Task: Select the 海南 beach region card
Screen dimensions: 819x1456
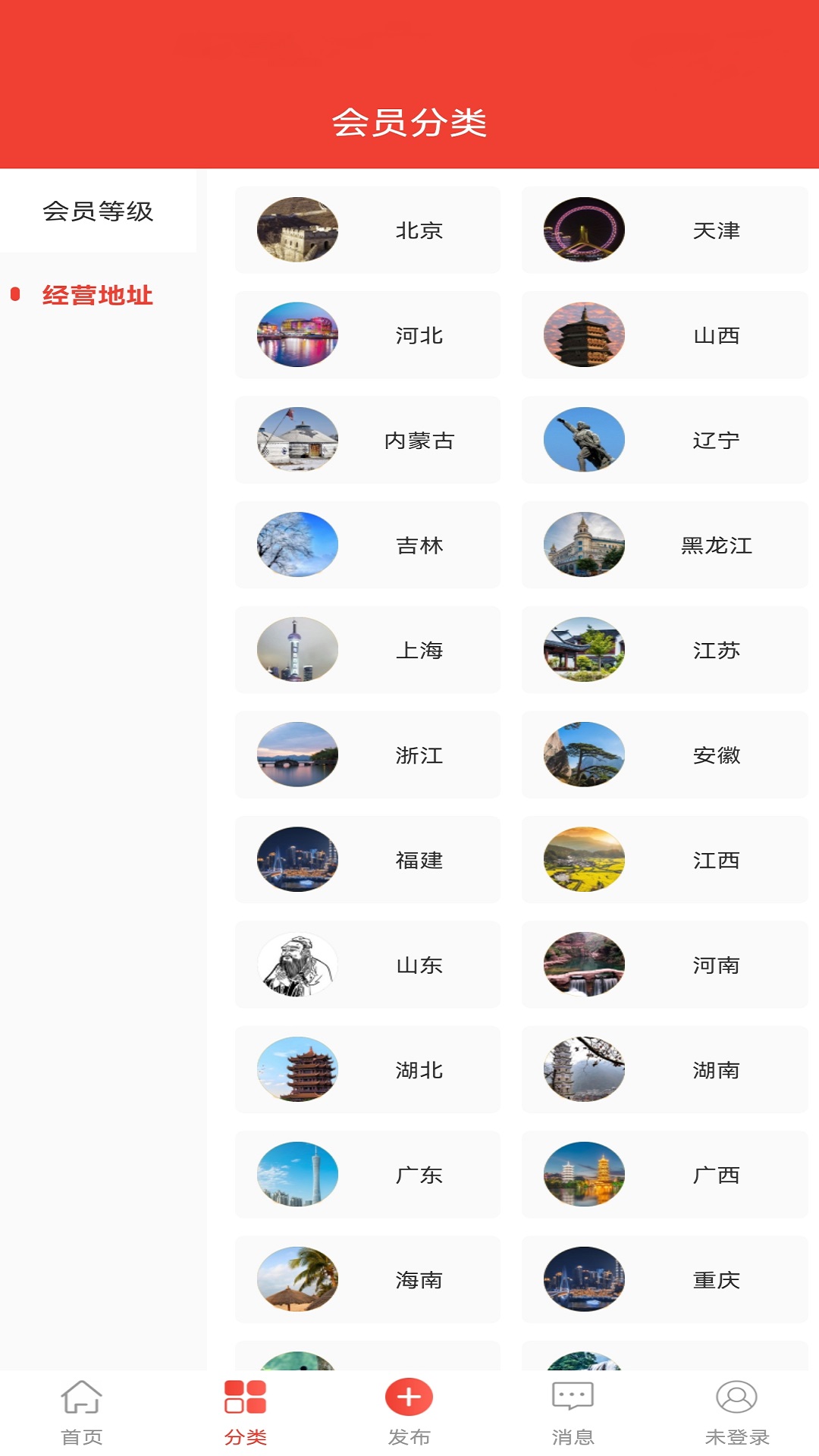Action: 367,1280
